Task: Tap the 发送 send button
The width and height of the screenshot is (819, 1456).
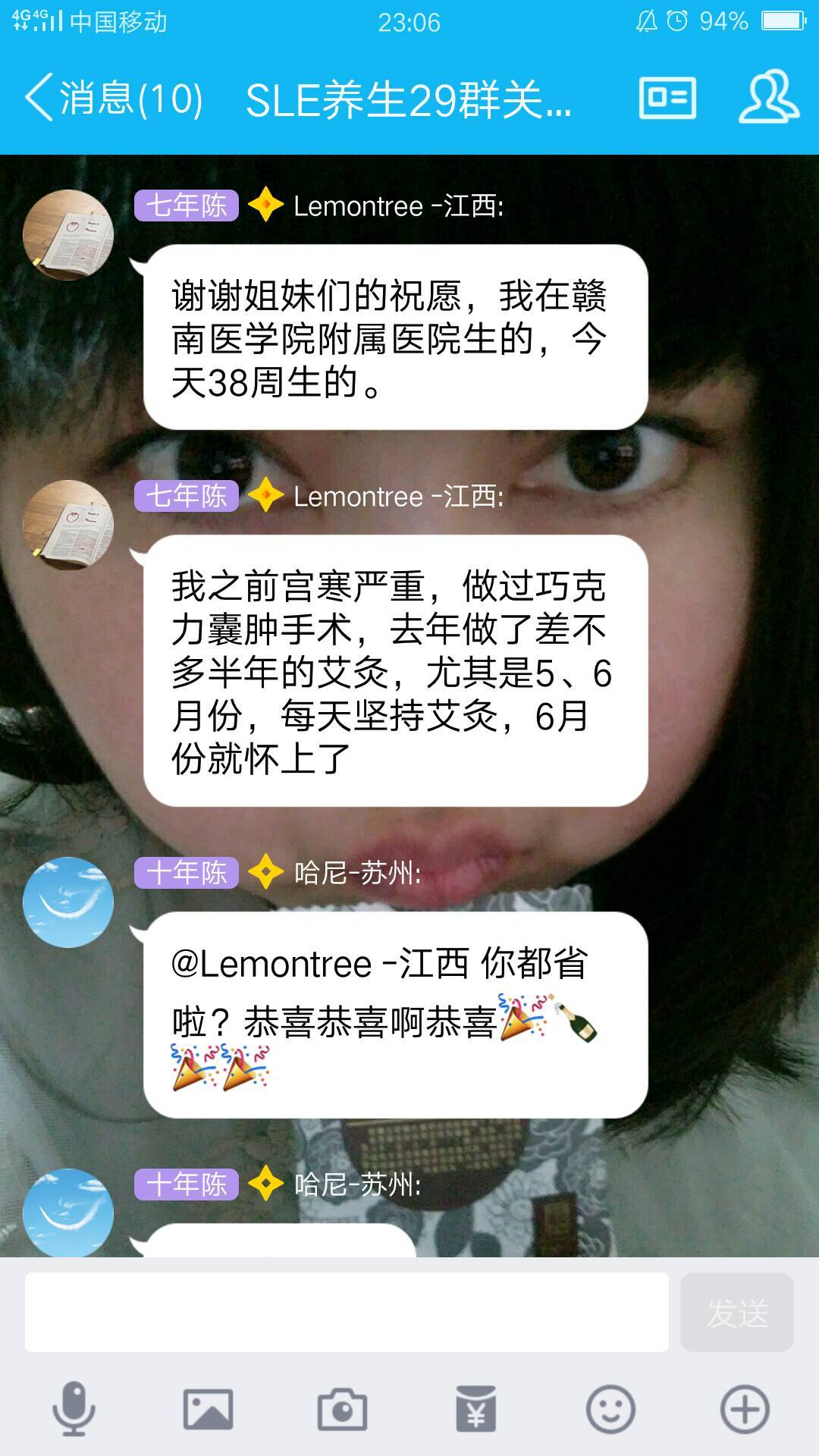Action: (736, 1313)
